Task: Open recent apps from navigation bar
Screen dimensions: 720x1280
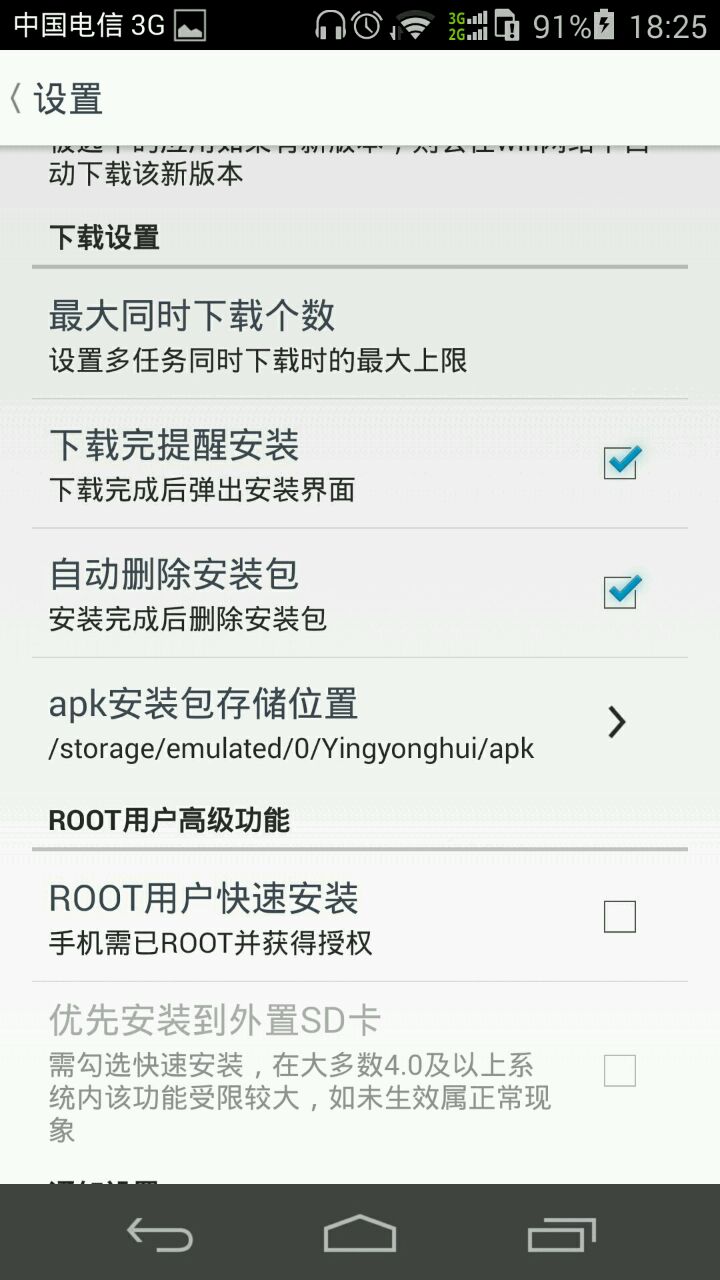Action: coord(561,1234)
